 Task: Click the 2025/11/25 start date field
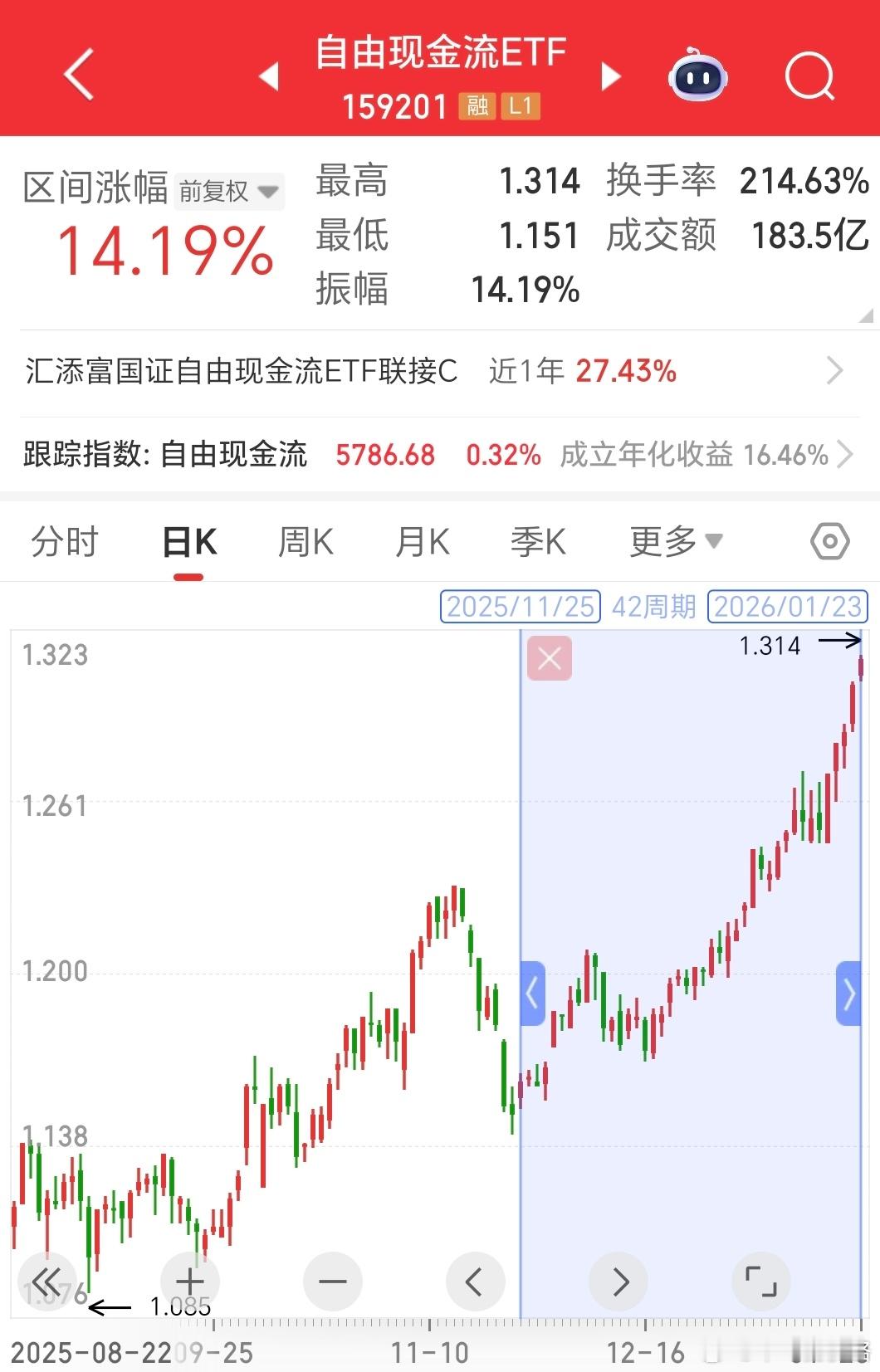pyautogui.click(x=519, y=607)
